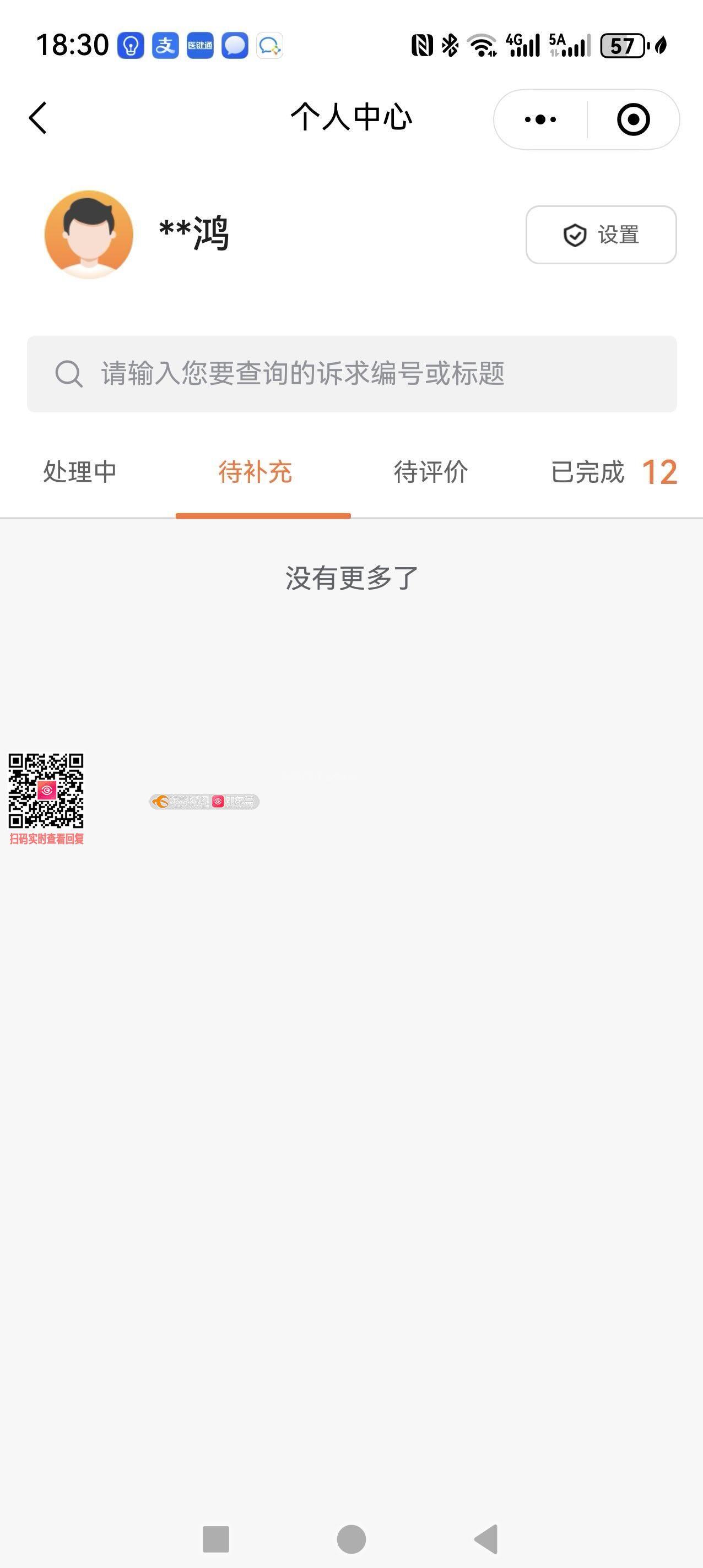Tap the profile avatar
The height and width of the screenshot is (1568, 703).
(x=89, y=235)
